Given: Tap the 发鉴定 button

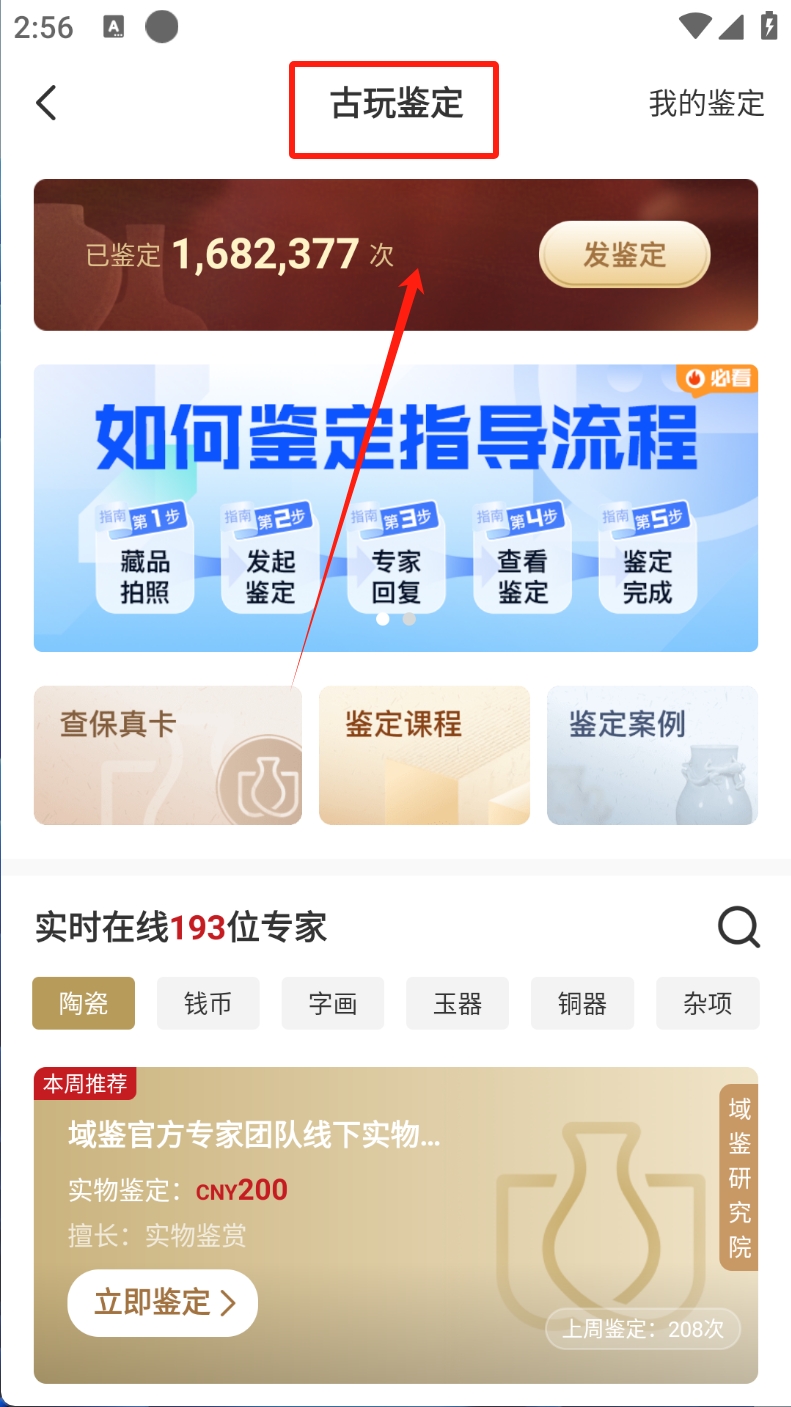Looking at the screenshot, I should (x=624, y=254).
